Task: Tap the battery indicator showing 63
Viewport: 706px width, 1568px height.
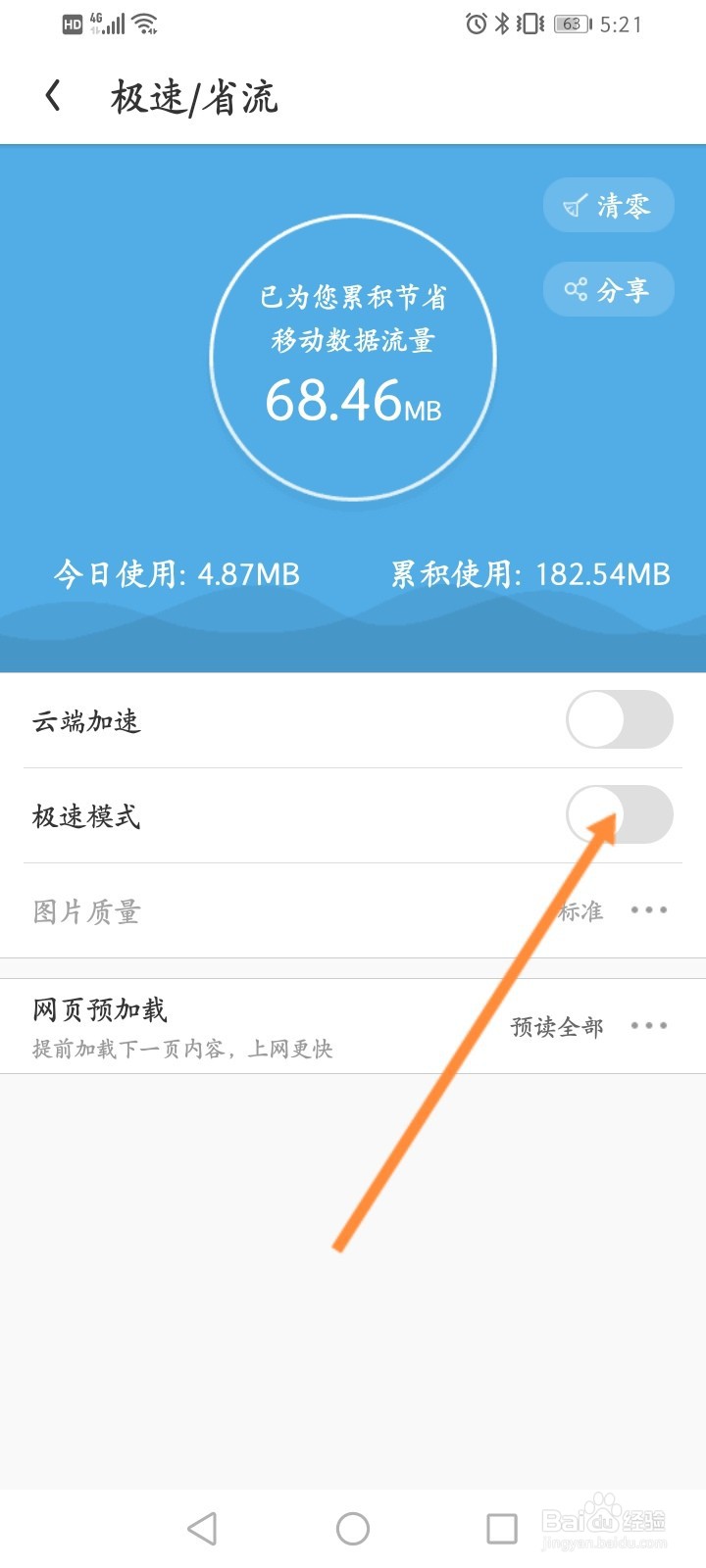Action: tap(572, 24)
